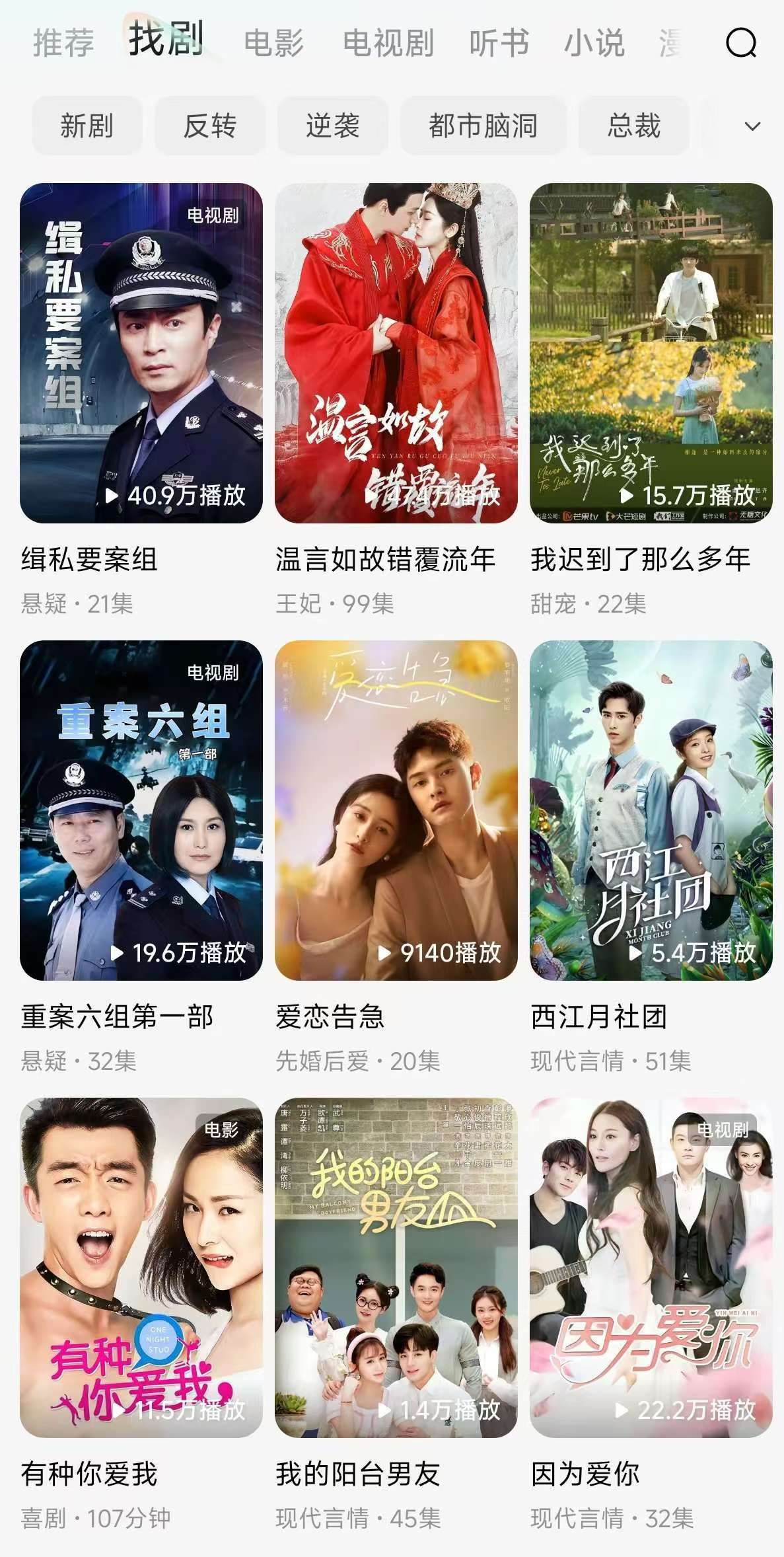The image size is (784, 1557).
Task: Select the 新剧 filter chip
Action: pyautogui.click(x=87, y=126)
